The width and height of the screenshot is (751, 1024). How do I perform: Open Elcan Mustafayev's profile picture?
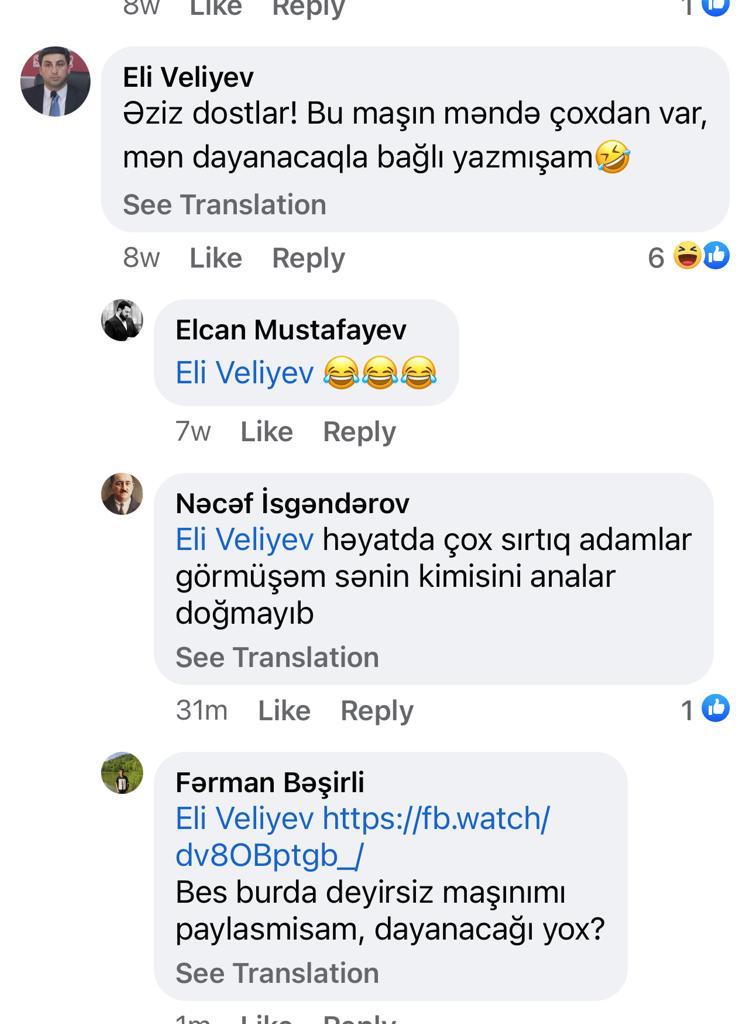tap(122, 321)
